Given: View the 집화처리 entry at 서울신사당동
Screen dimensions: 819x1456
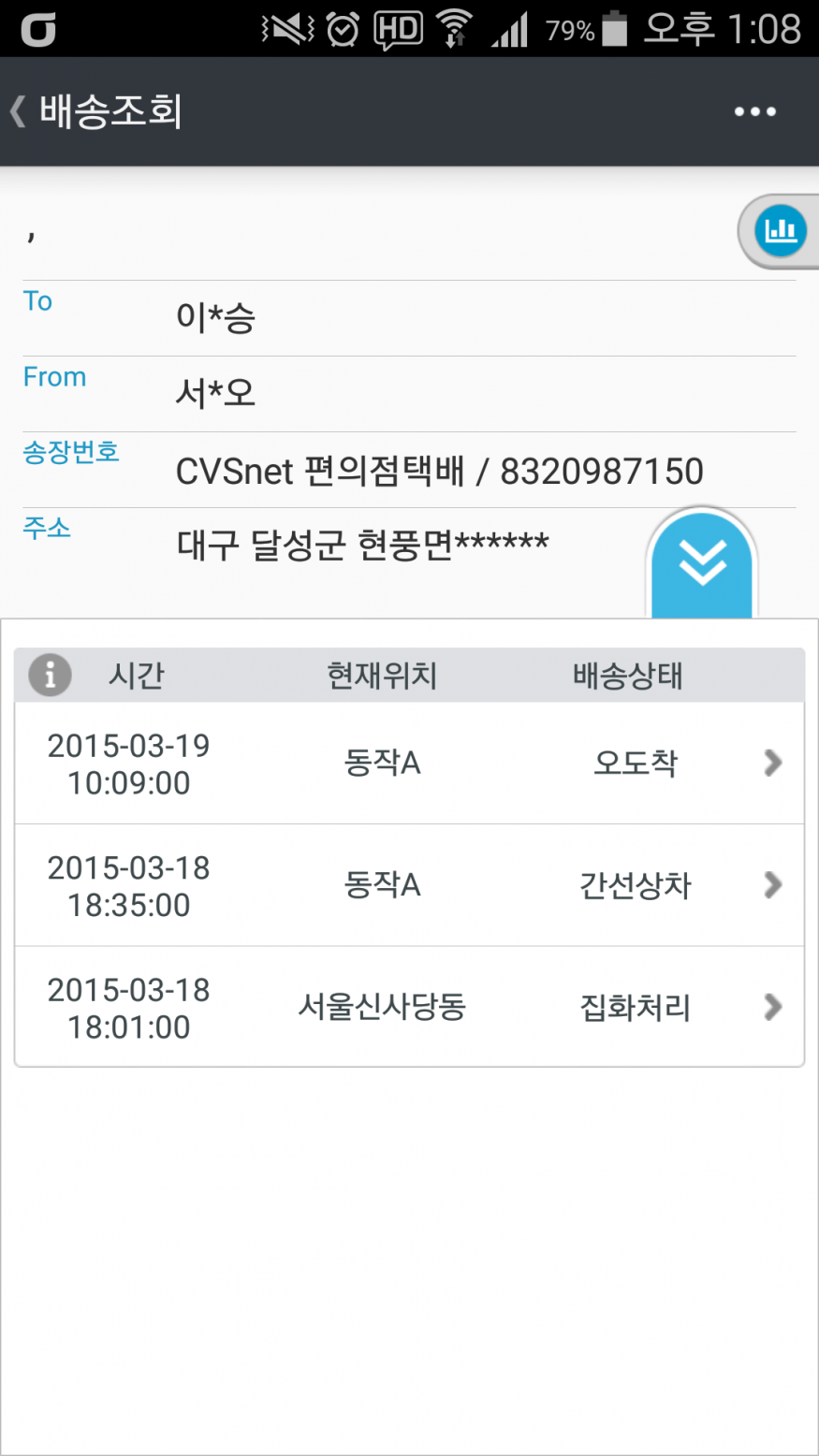Looking at the screenshot, I should pos(409,1007).
